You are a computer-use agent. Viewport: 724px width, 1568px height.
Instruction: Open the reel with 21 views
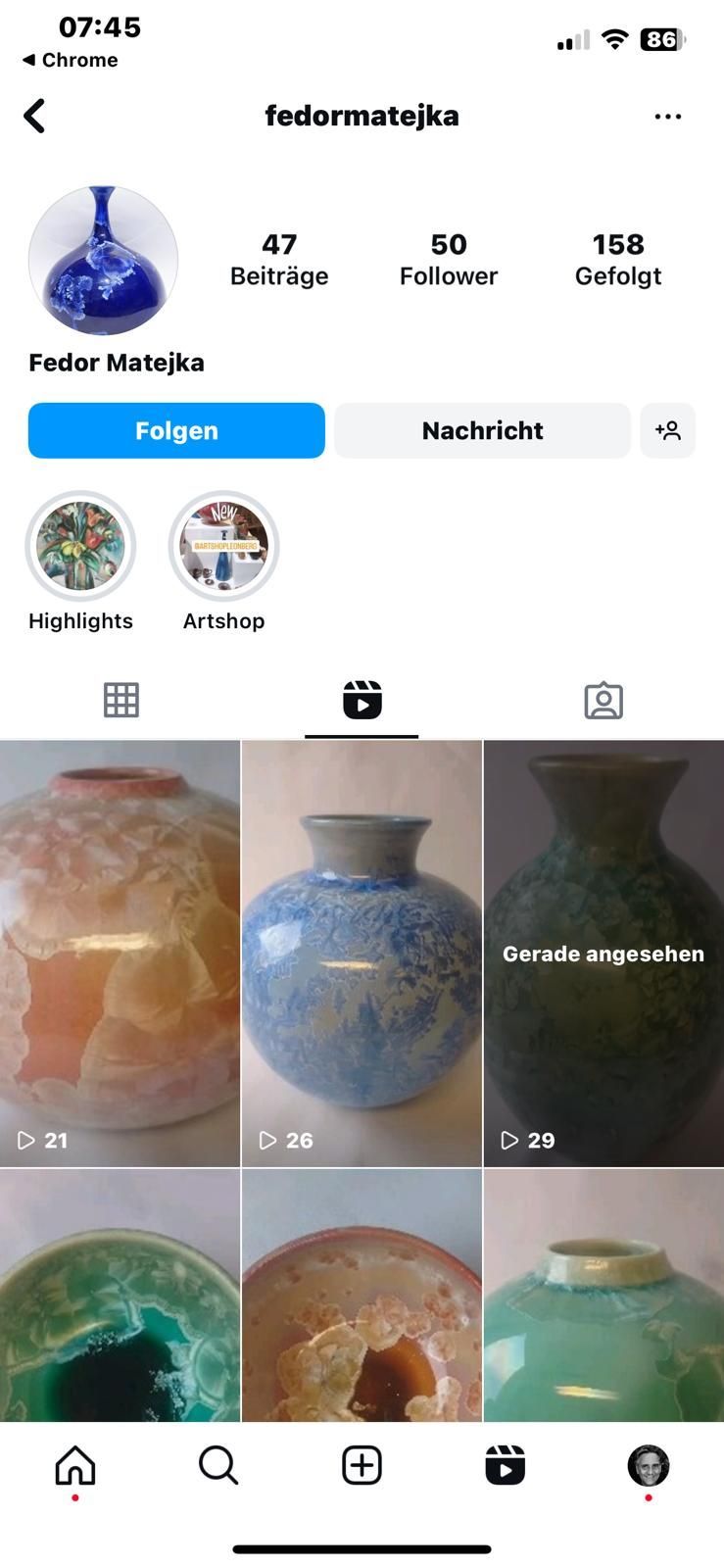[120, 953]
